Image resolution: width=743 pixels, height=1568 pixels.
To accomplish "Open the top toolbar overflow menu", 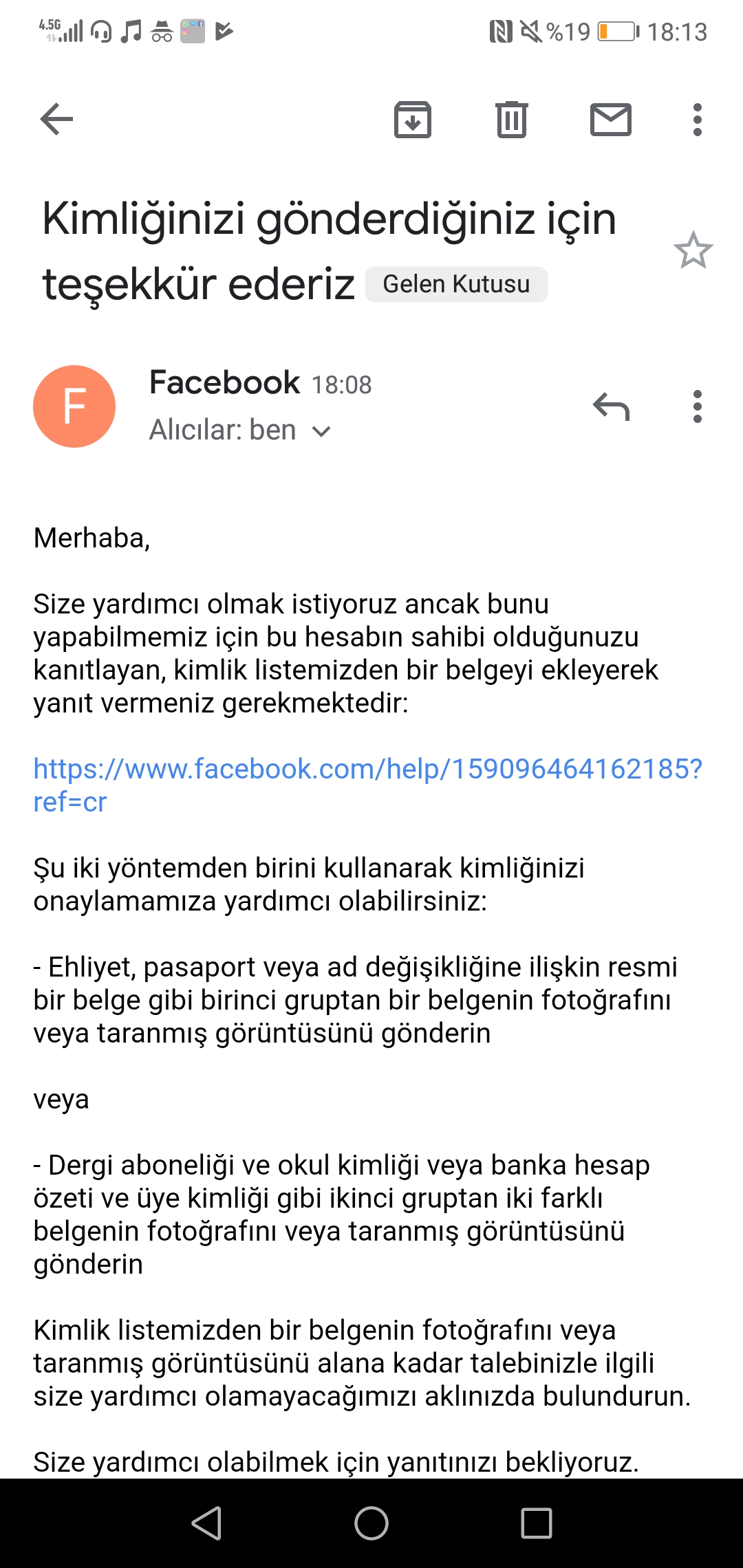I will pyautogui.click(x=698, y=120).
